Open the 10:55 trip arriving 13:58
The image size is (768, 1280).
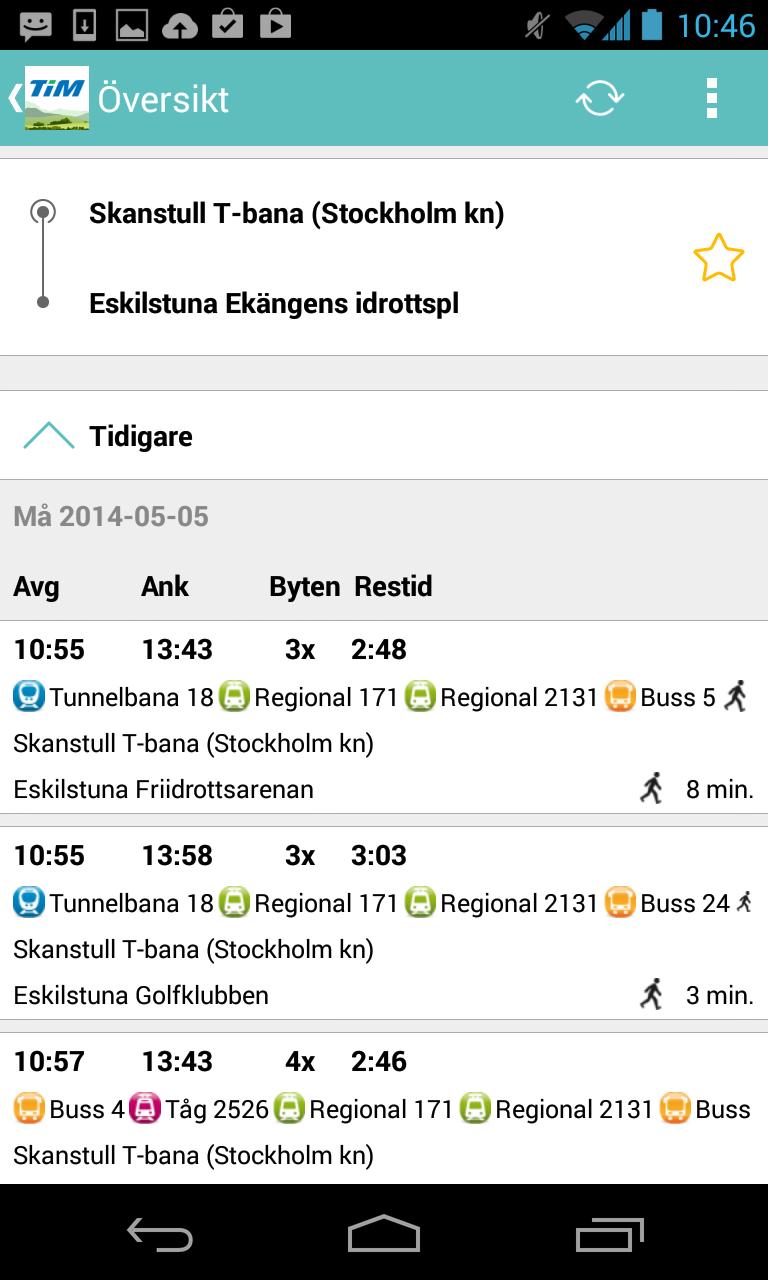pos(384,924)
